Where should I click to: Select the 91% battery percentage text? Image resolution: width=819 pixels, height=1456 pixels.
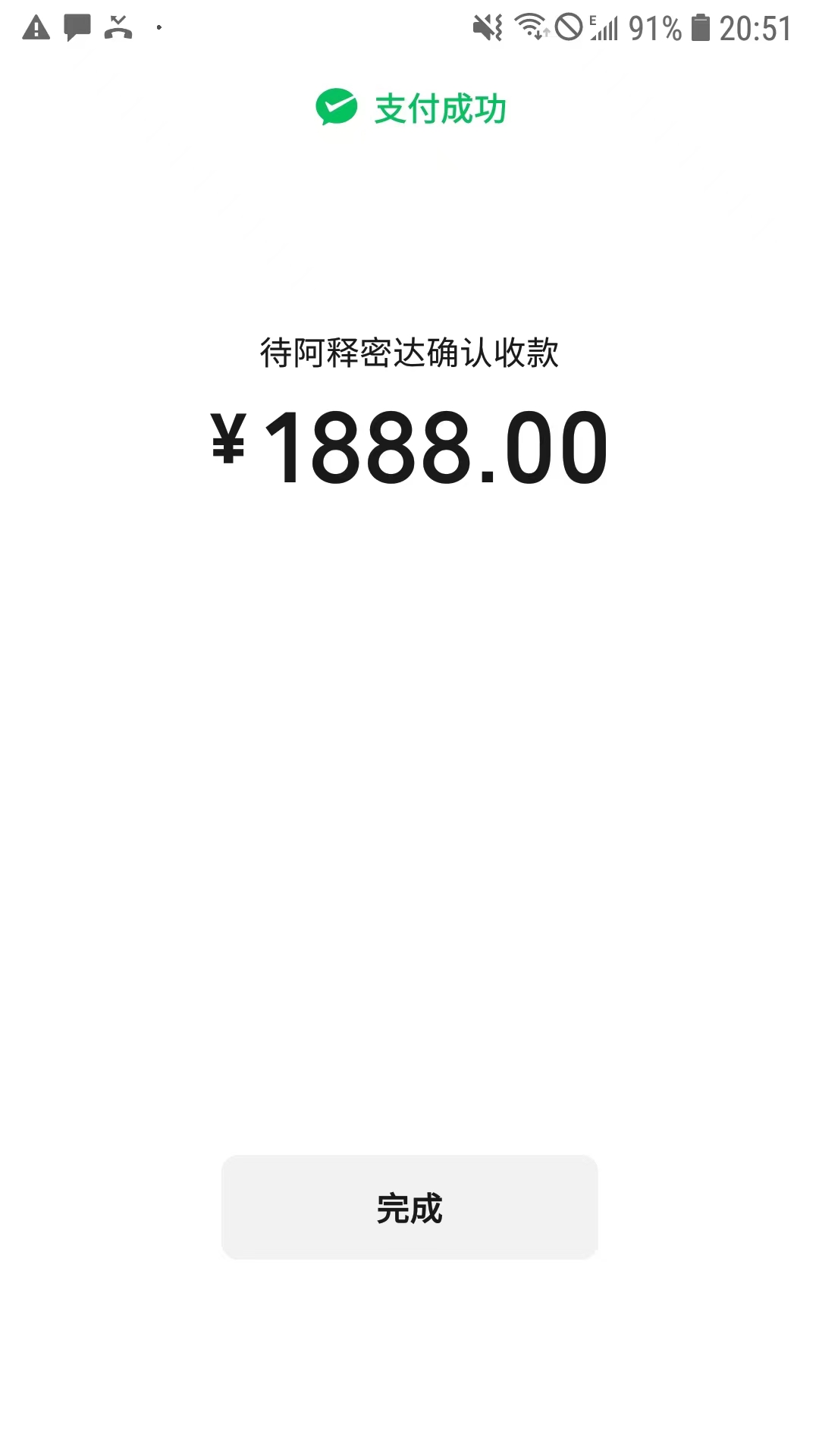(654, 27)
